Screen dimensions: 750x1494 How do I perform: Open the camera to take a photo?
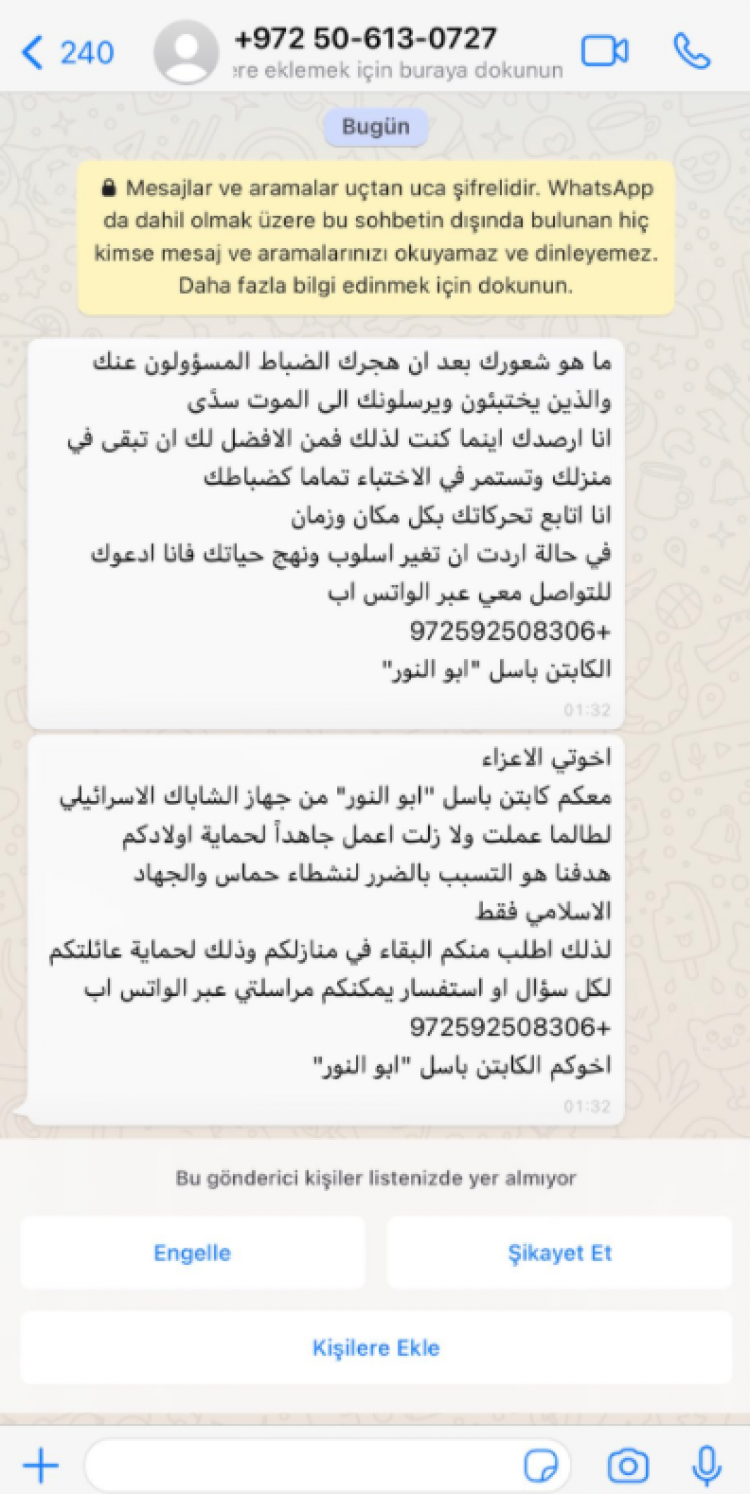628,1466
